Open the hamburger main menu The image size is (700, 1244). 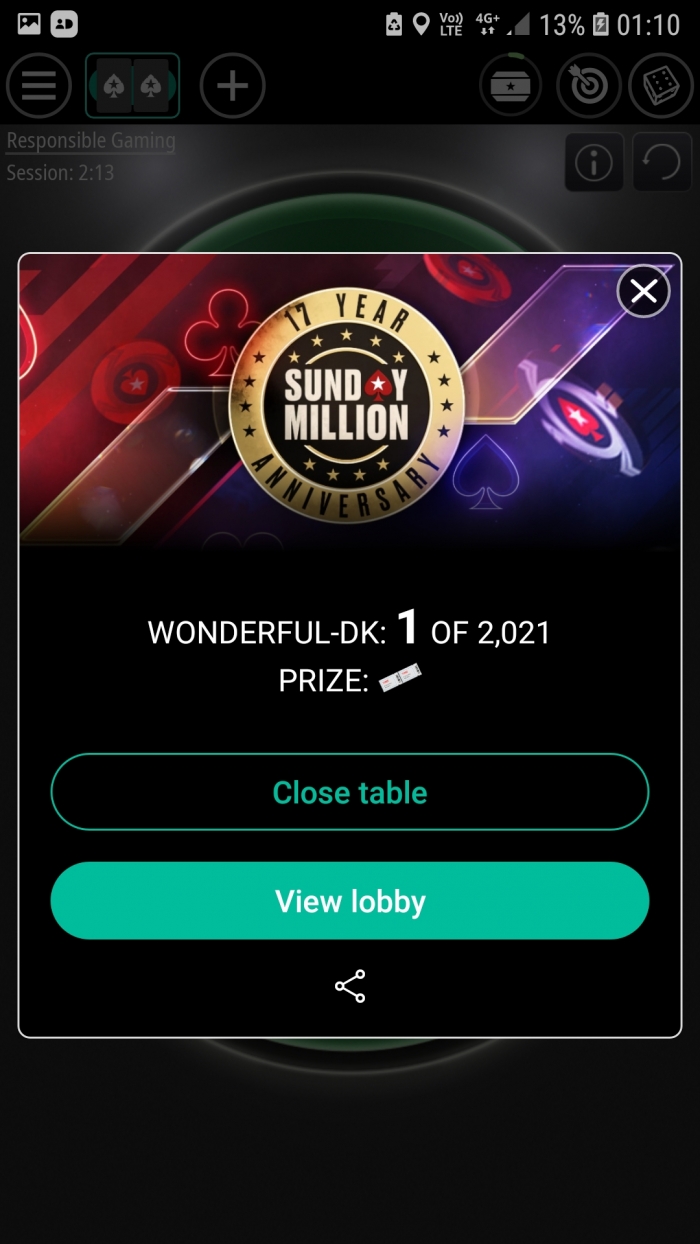tap(39, 86)
